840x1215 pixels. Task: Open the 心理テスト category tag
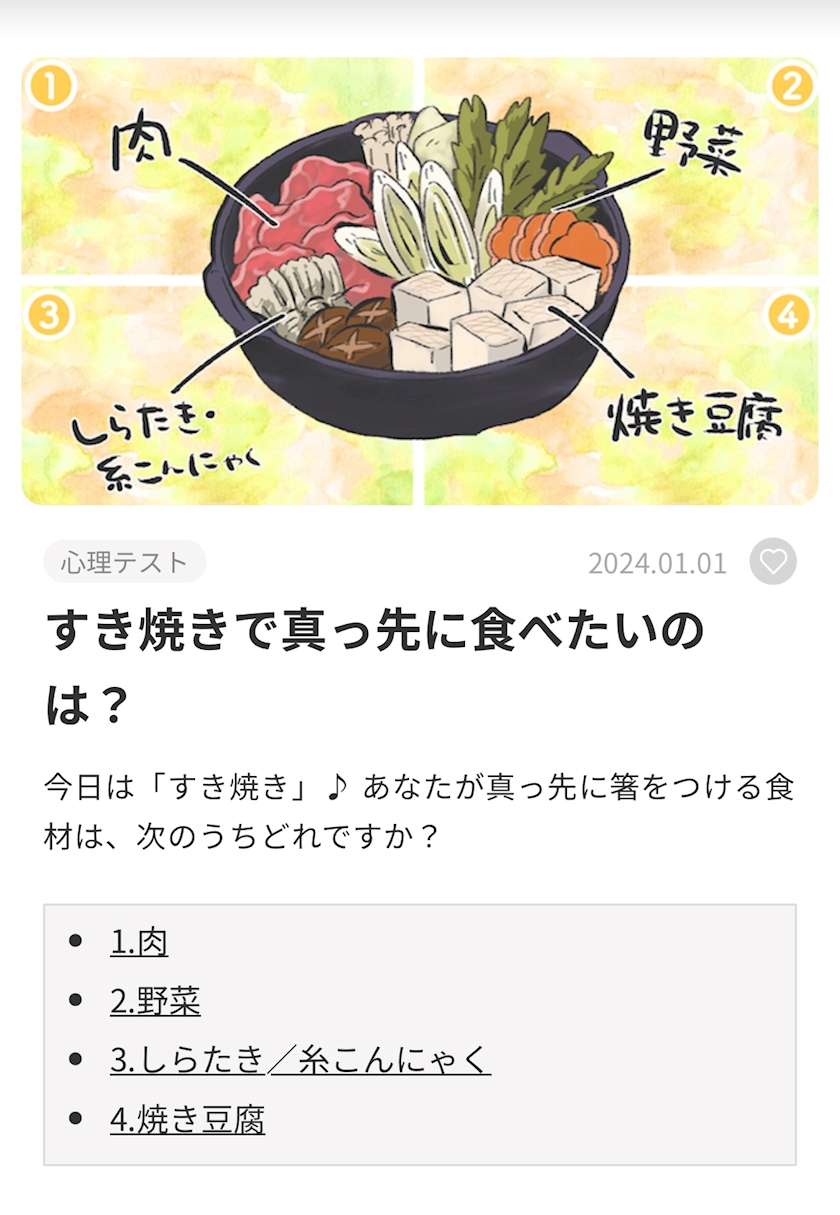125,562
